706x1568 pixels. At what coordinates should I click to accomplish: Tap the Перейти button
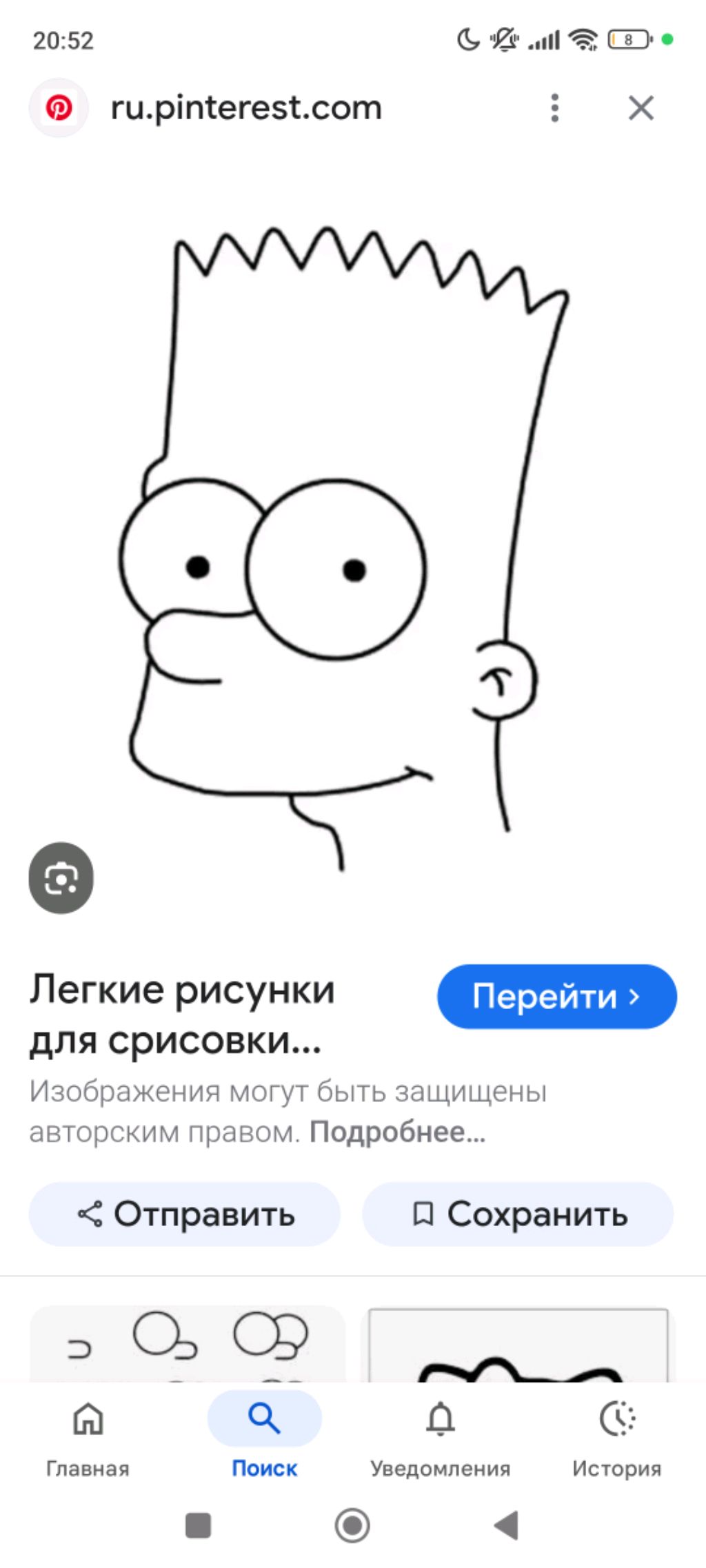point(557,997)
